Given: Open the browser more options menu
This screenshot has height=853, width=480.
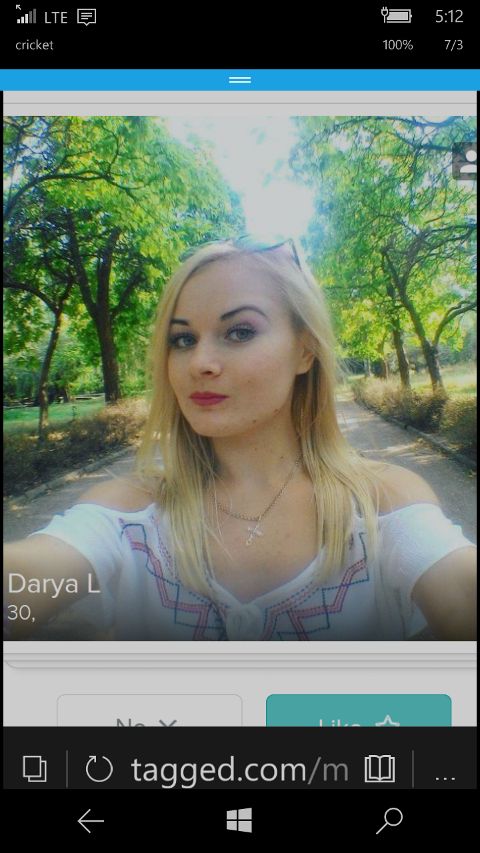Looking at the screenshot, I should [445, 772].
